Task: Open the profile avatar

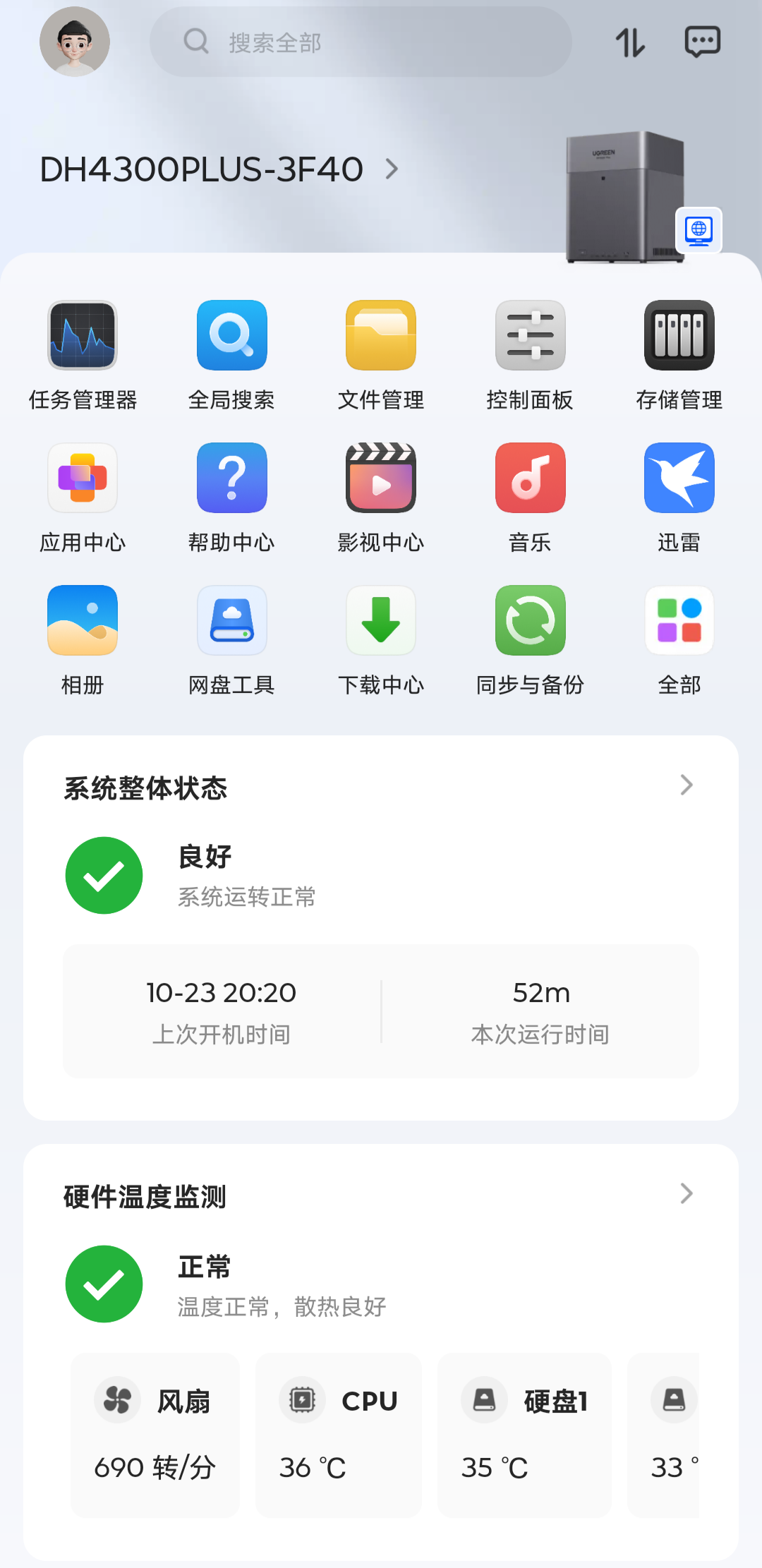Action: (75, 42)
